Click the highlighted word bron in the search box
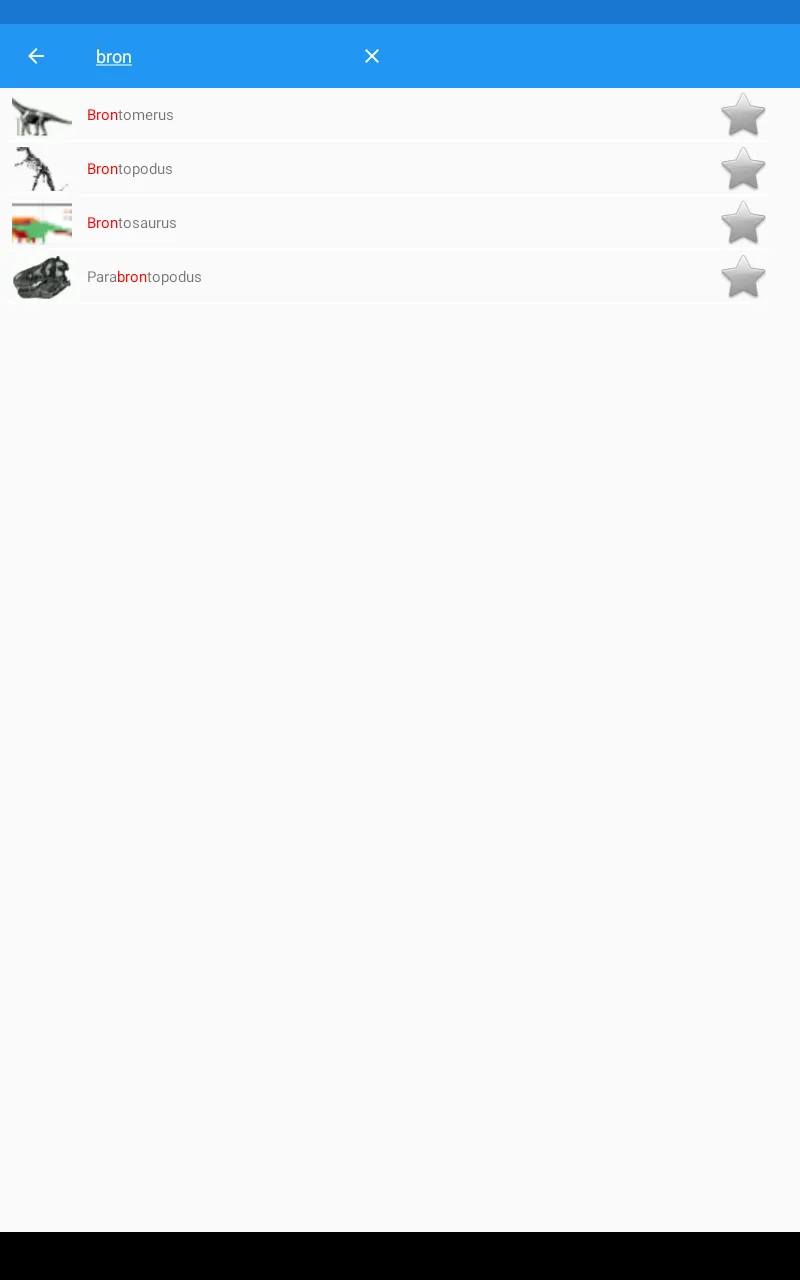Image resolution: width=800 pixels, height=1280 pixels. click(113, 56)
